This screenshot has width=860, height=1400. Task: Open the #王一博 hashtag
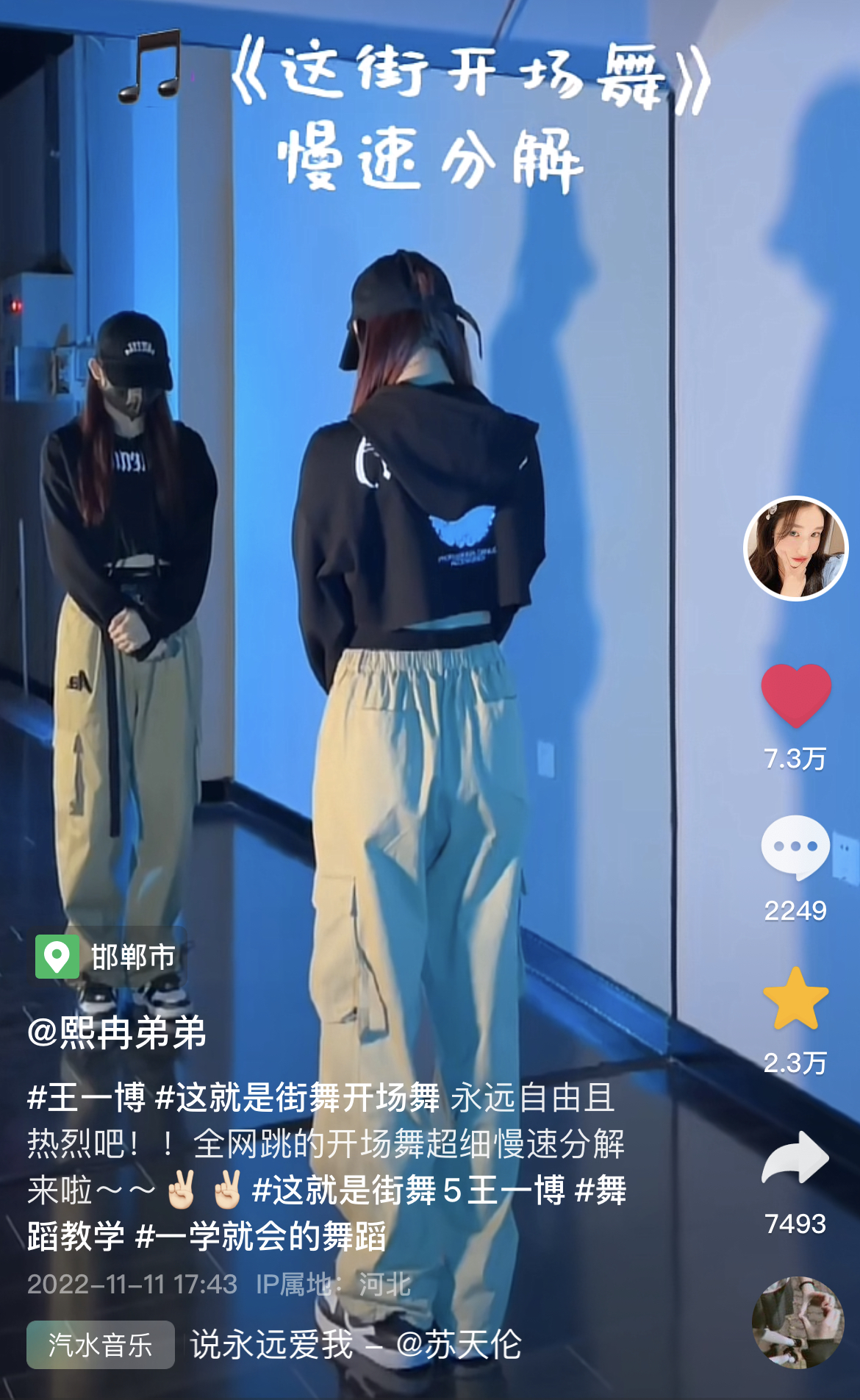pyautogui.click(x=86, y=1098)
